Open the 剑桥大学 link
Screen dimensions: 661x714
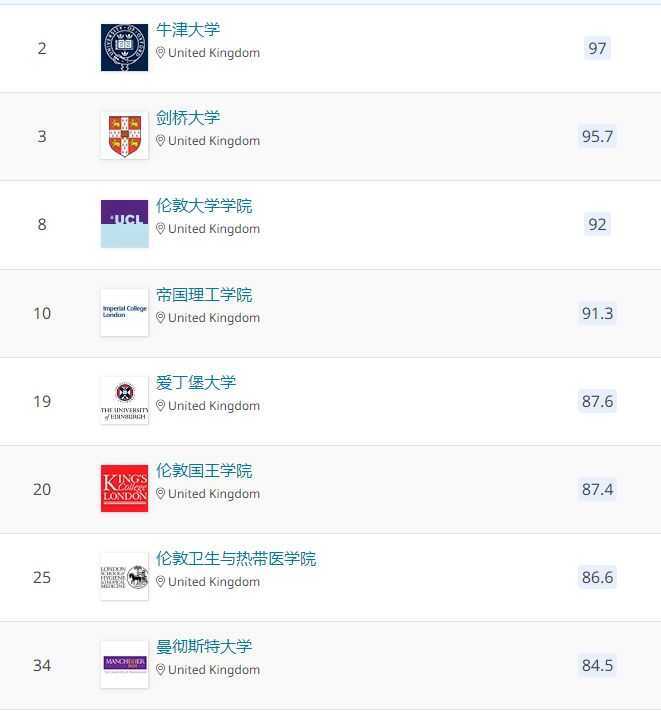coord(188,118)
